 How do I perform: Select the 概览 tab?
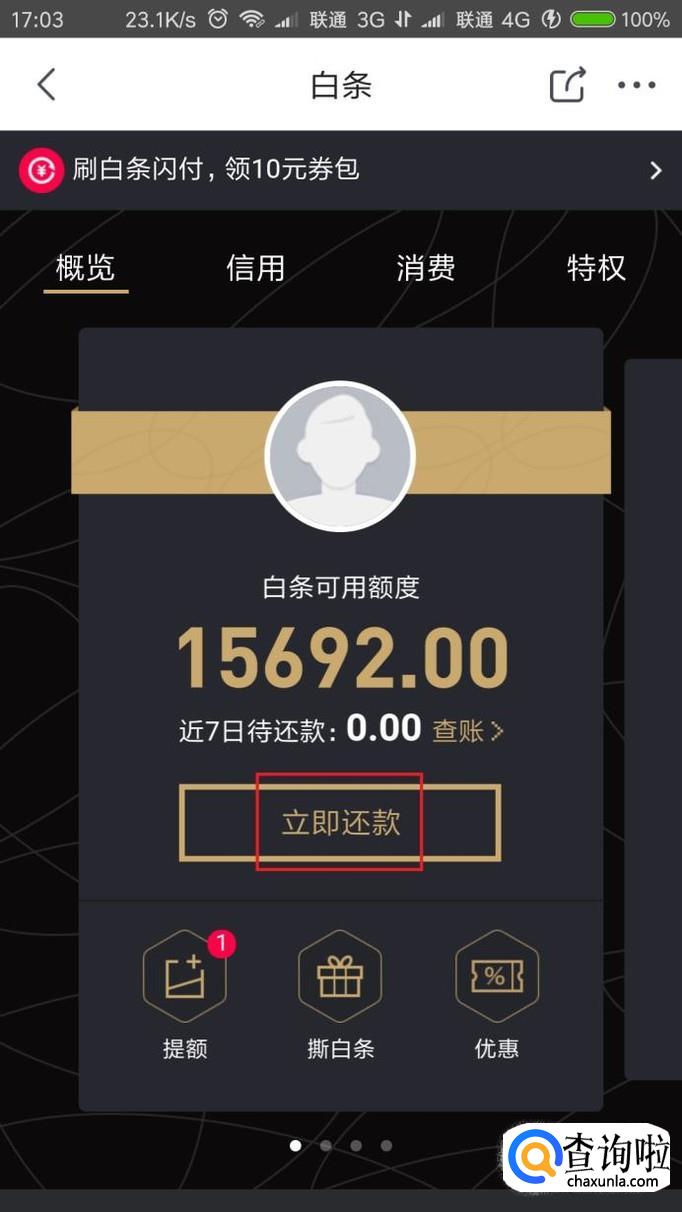(x=86, y=268)
